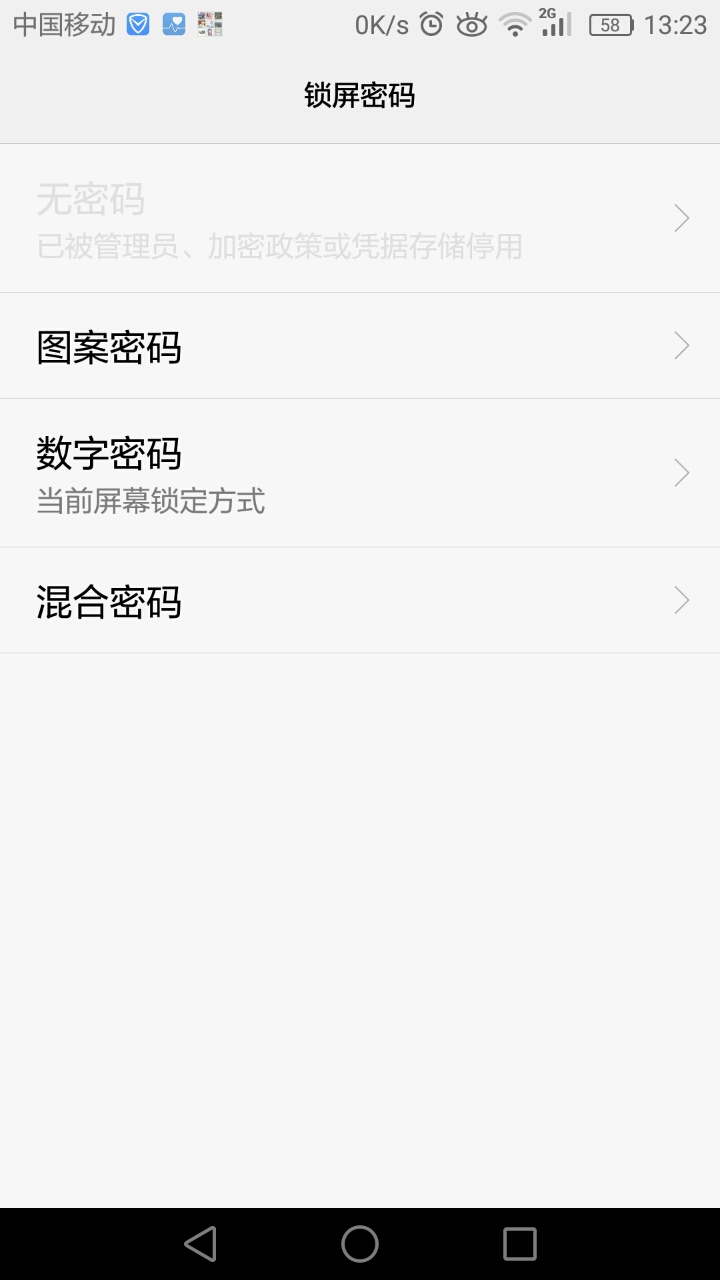Expand the 图案密码 row chevron

pos(681,345)
